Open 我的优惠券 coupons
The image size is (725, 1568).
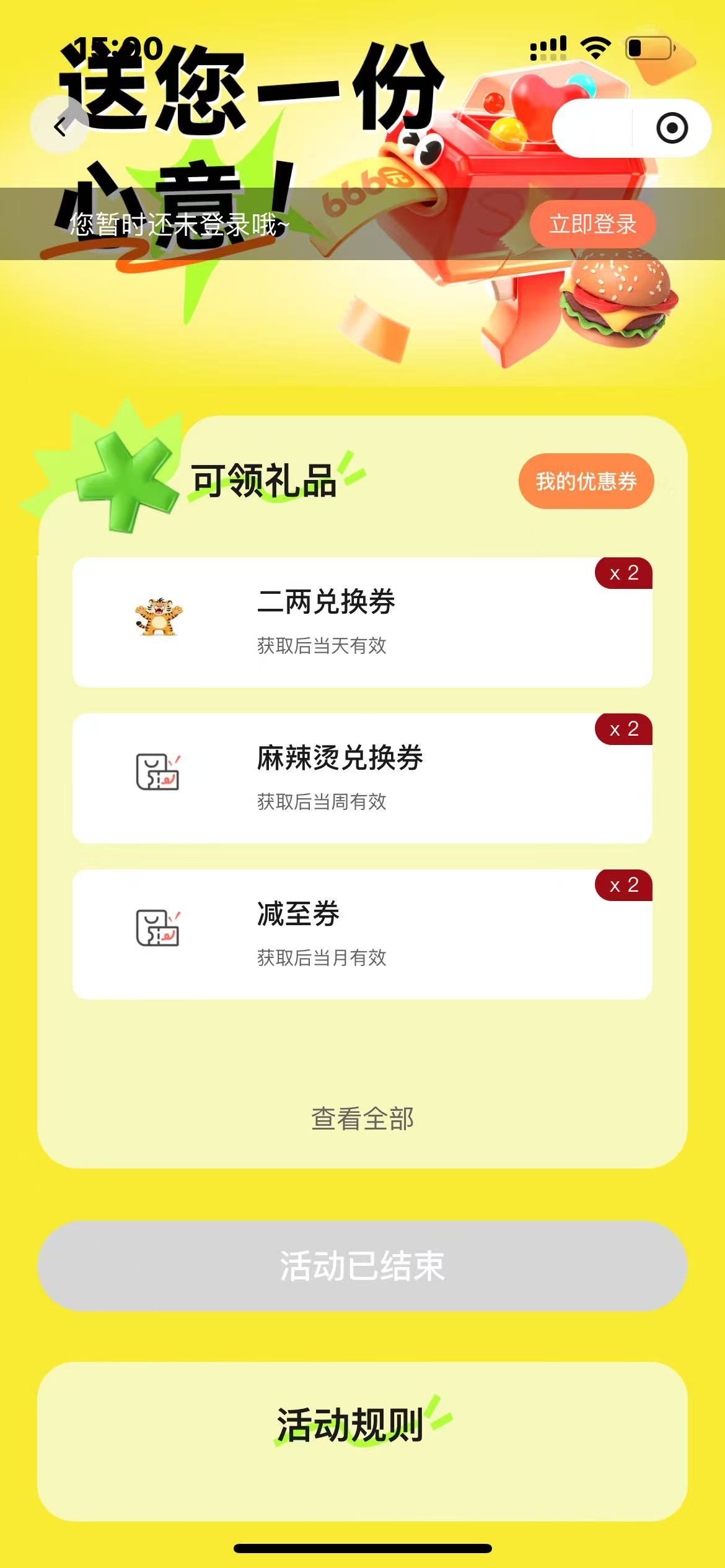586,481
